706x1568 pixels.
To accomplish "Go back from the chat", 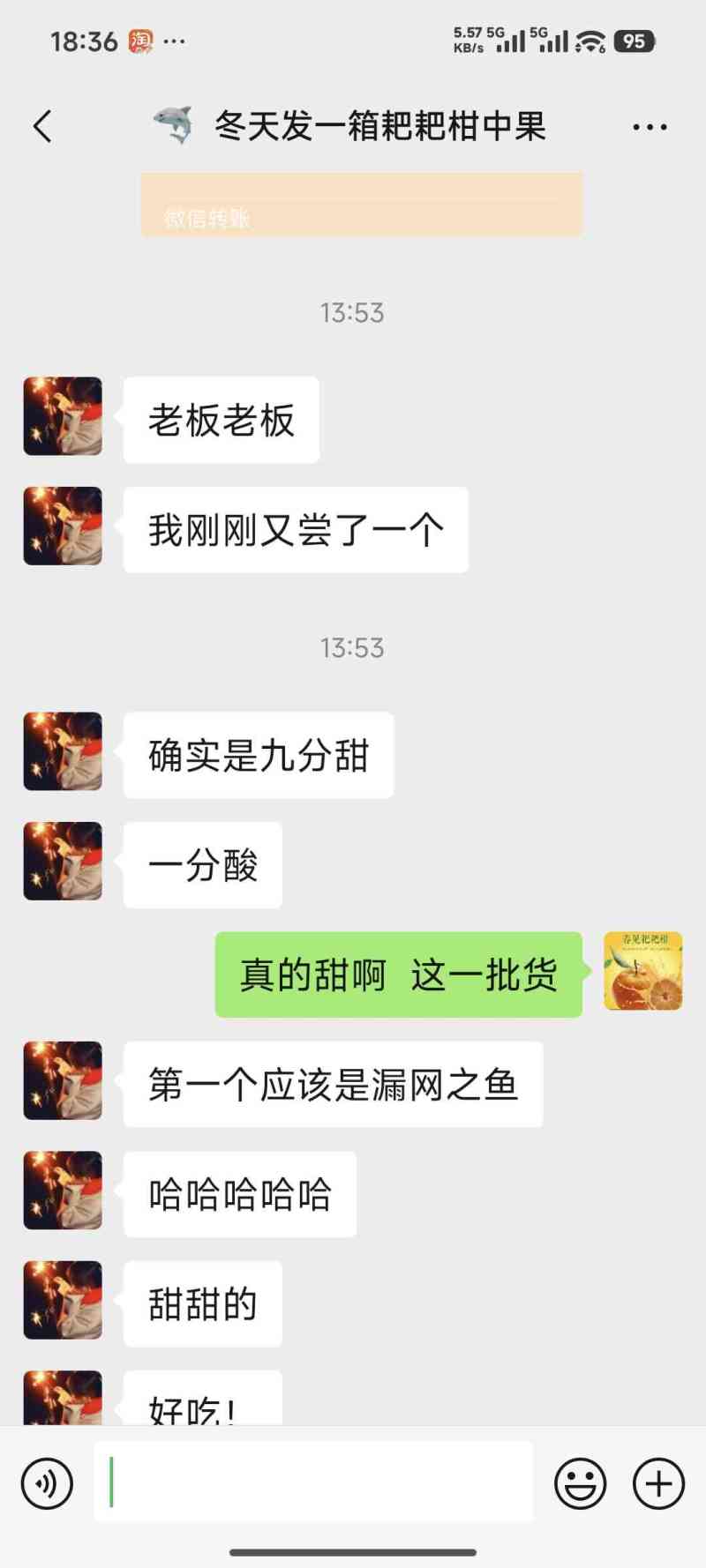I will [42, 126].
